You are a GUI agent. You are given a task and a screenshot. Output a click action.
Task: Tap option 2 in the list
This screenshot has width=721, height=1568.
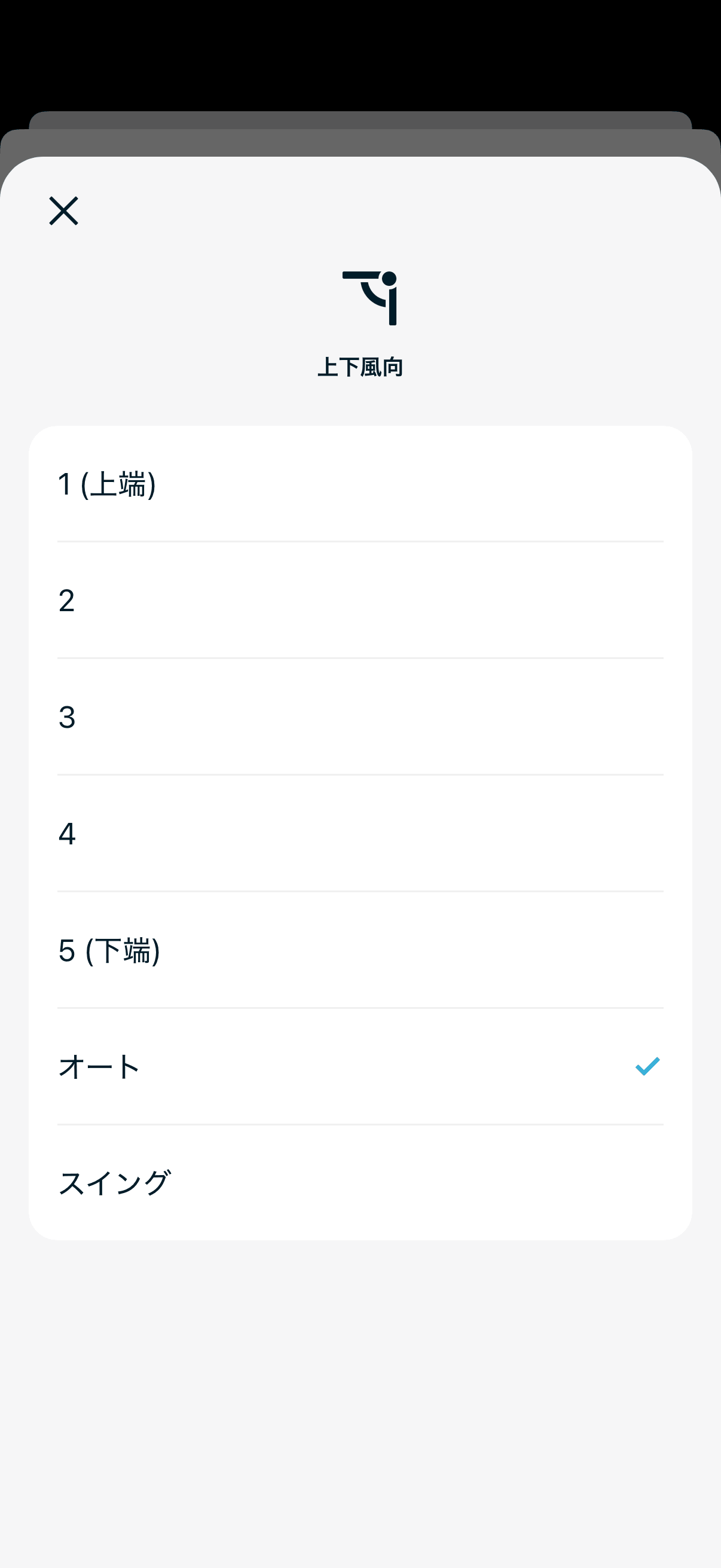coord(360,601)
